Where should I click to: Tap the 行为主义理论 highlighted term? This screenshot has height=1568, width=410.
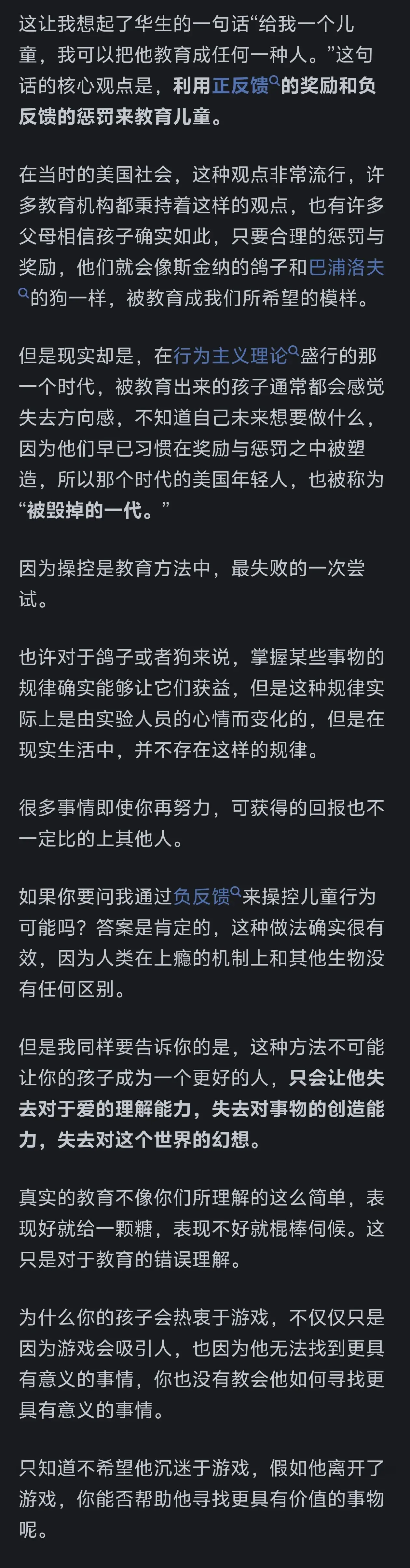tap(231, 355)
